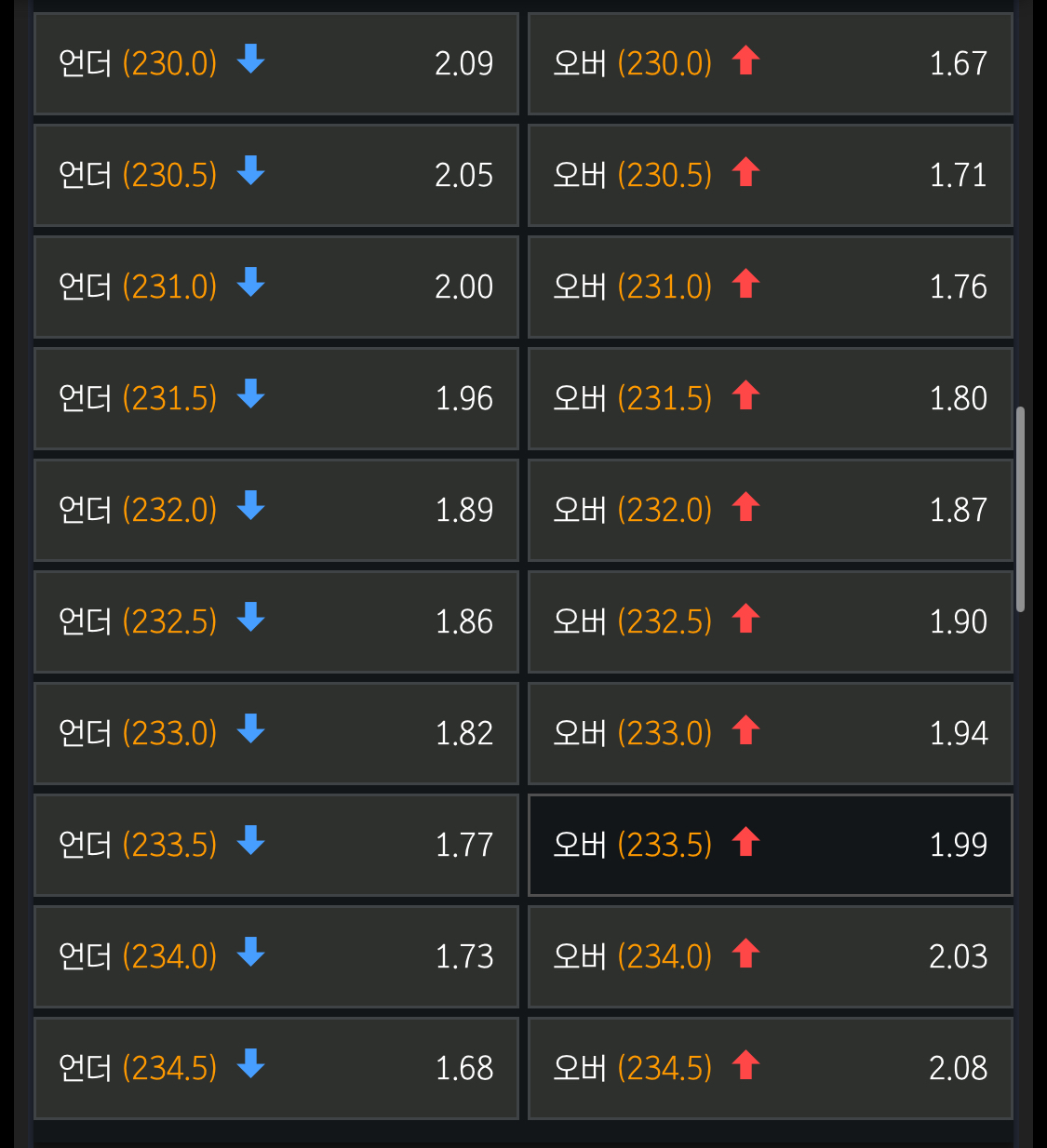
Task: Choose 언더 (230.5) at 2.05
Action: (x=275, y=175)
